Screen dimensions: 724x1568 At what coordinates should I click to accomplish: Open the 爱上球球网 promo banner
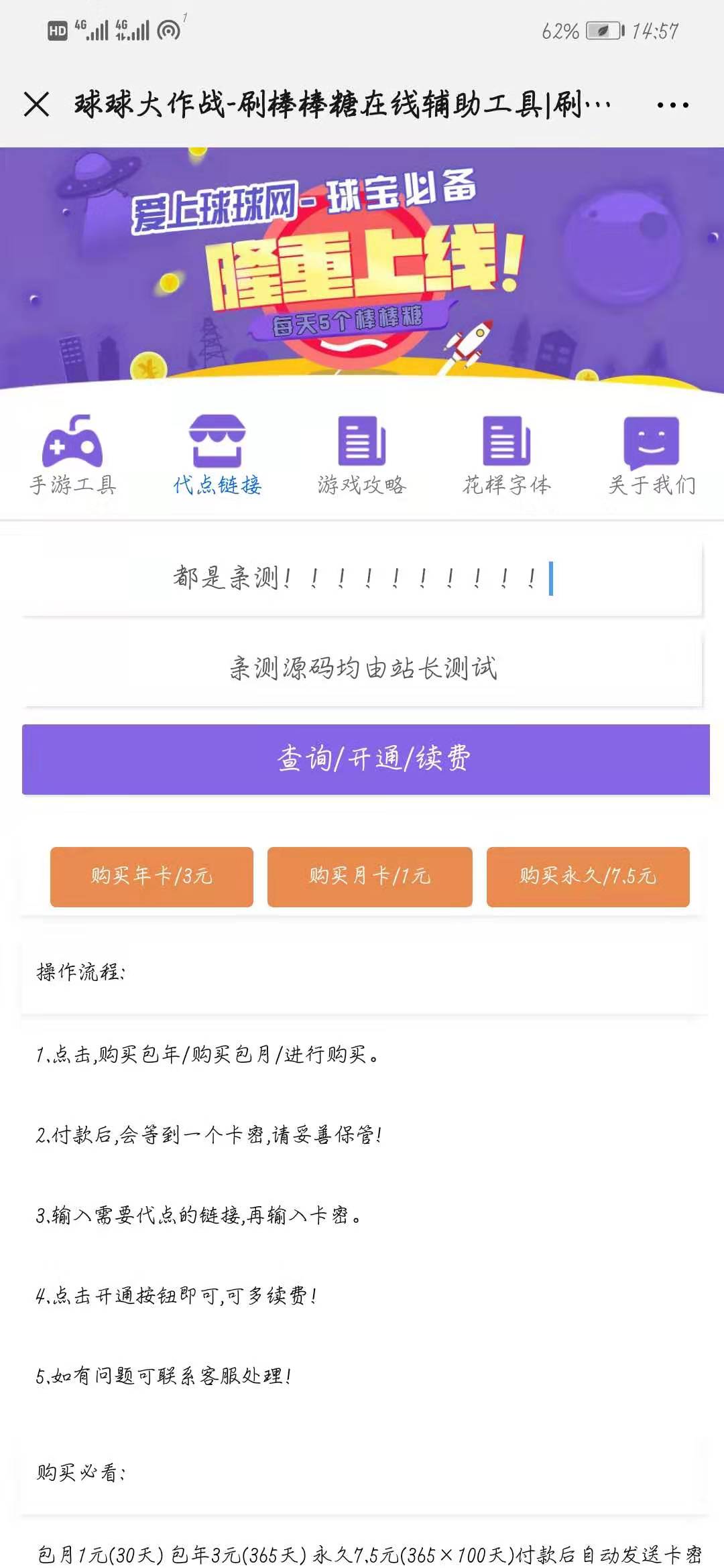362,268
